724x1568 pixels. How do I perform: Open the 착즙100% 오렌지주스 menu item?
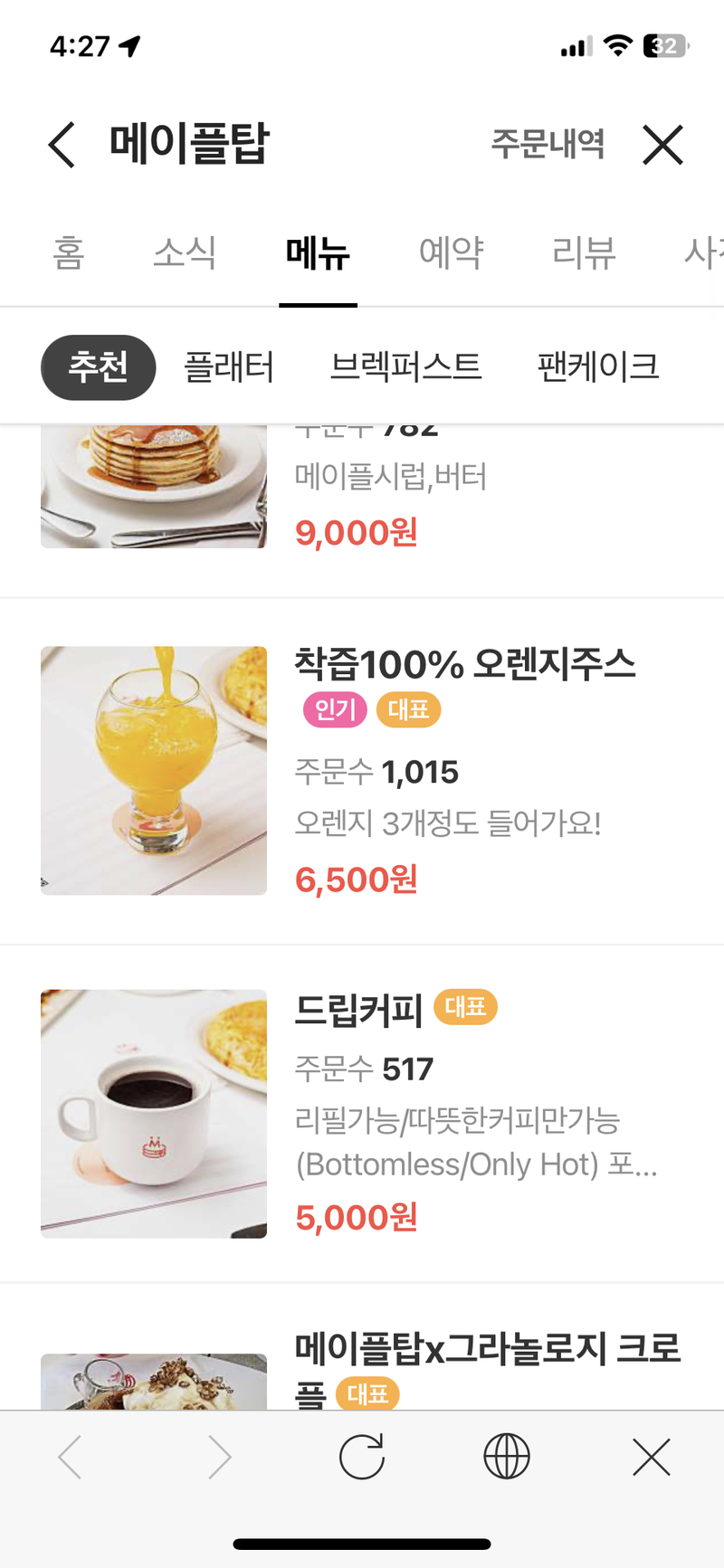coord(464,665)
